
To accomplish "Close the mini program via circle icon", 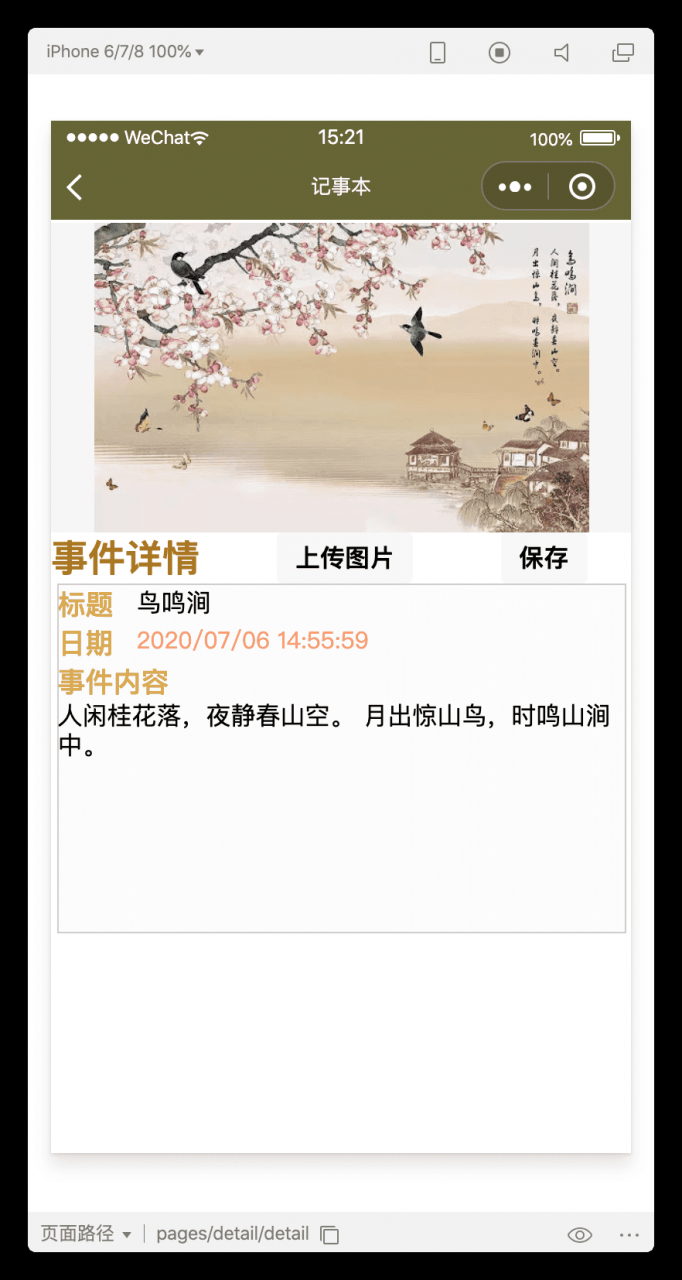I will (x=581, y=187).
